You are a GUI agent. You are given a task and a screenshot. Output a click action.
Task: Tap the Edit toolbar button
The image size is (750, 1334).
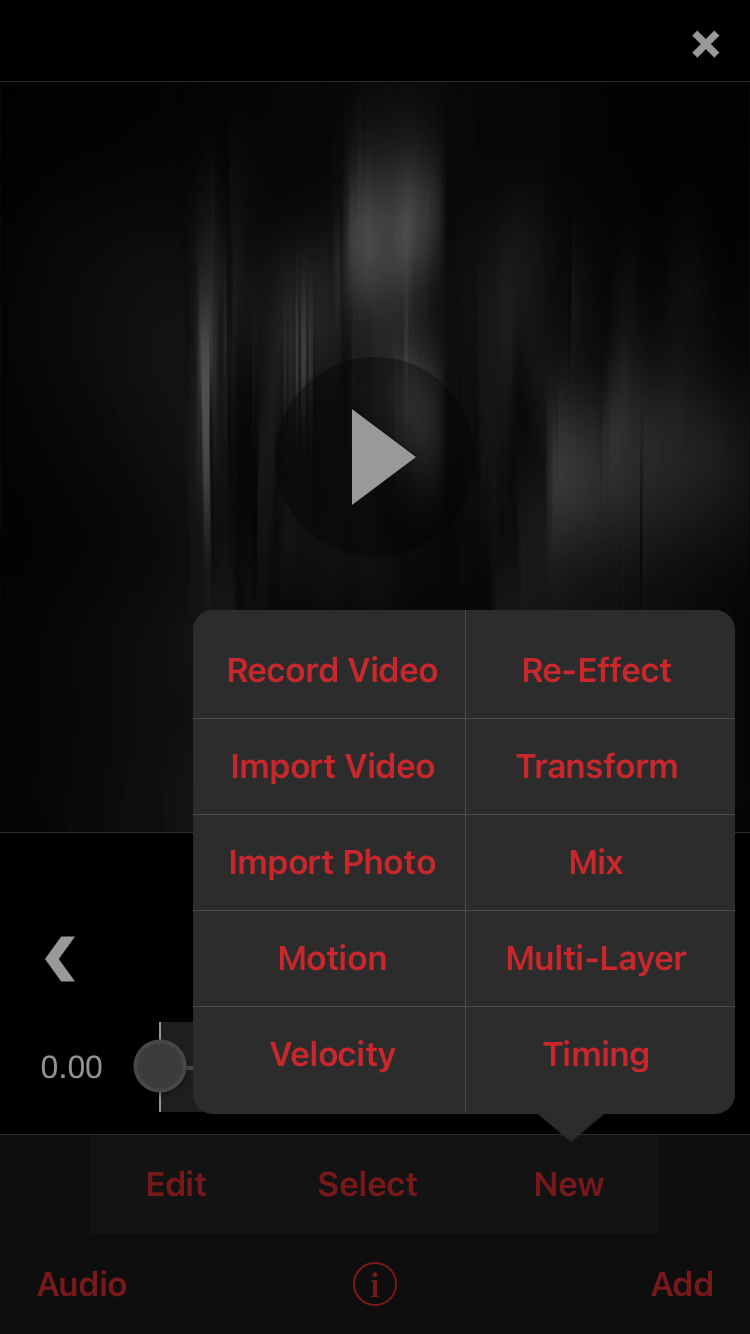pos(176,1184)
